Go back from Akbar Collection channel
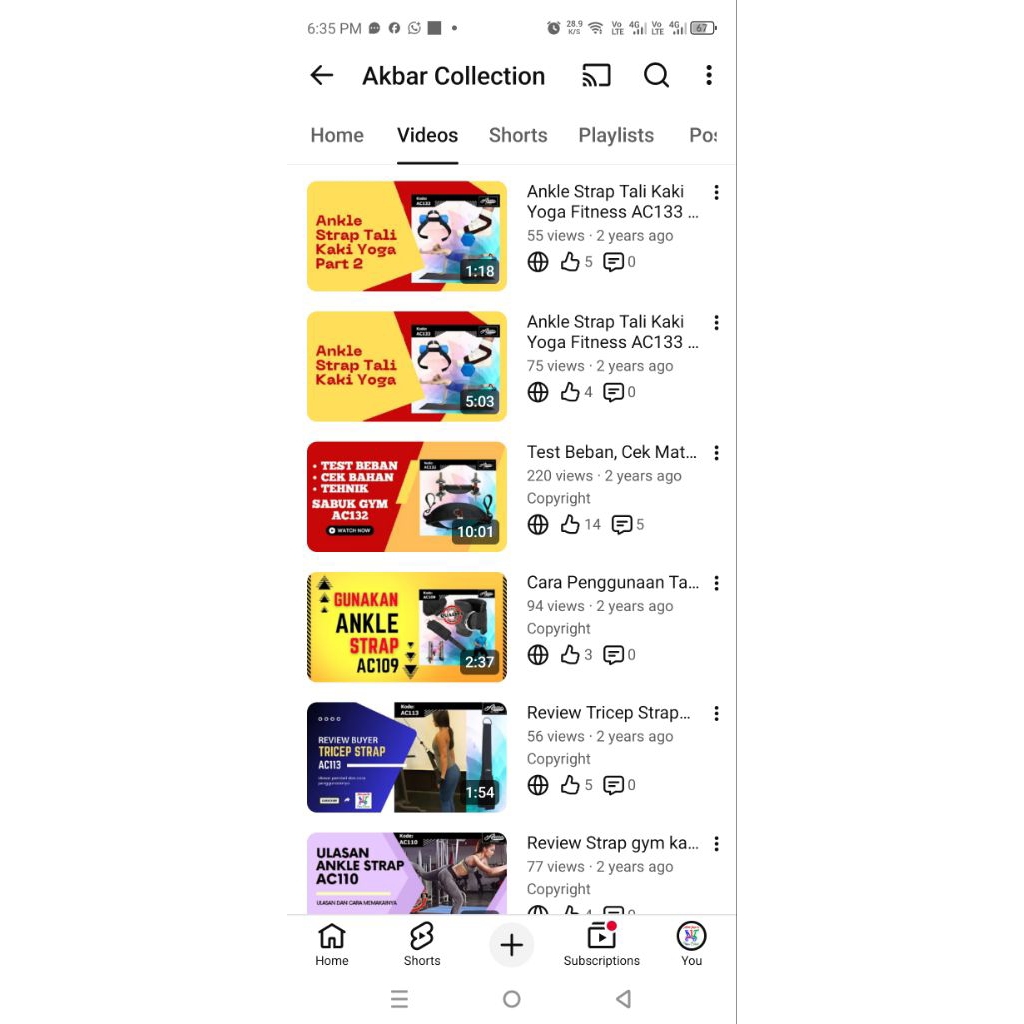 [321, 75]
